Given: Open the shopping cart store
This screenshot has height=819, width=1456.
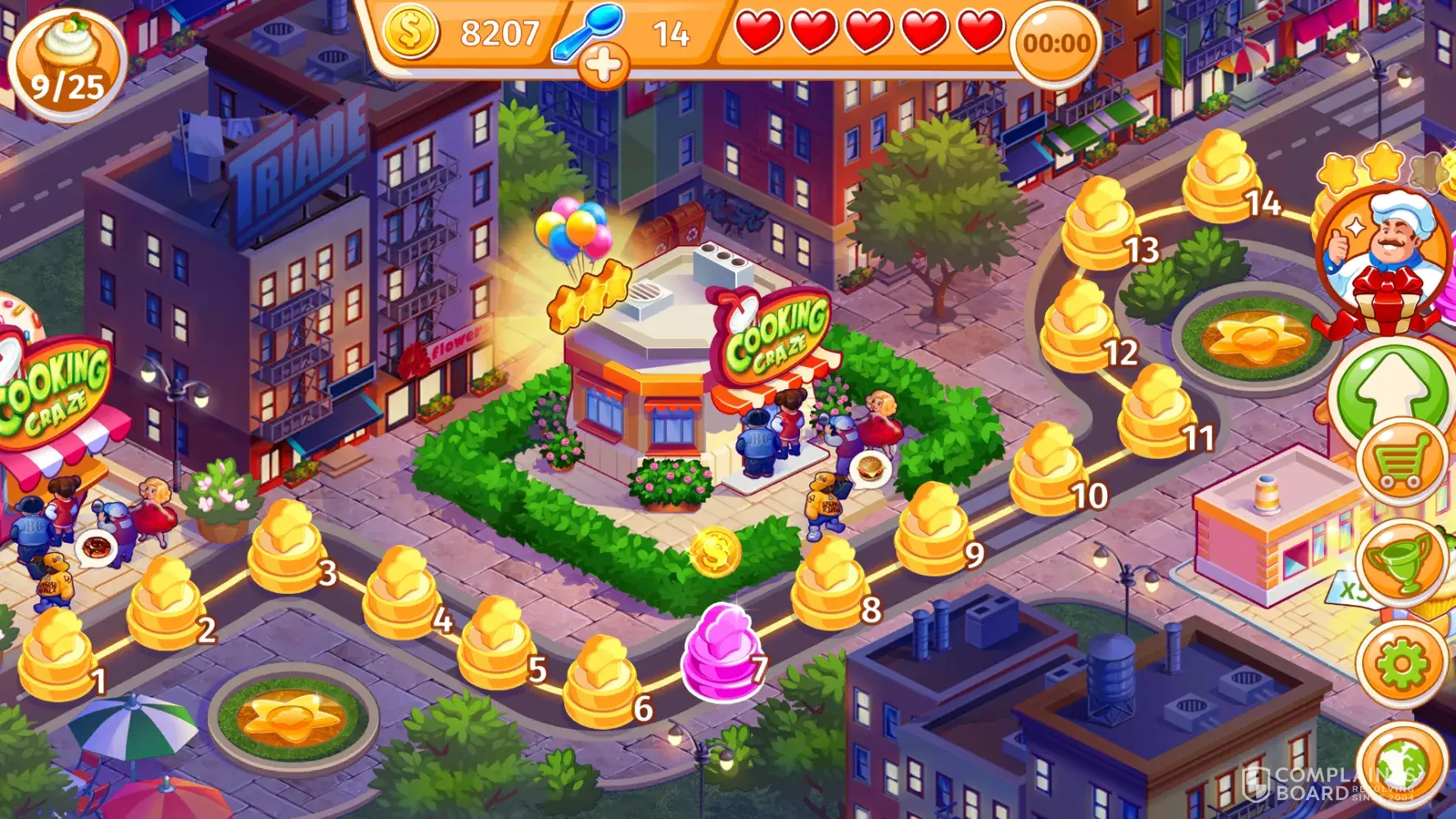Looking at the screenshot, I should coord(1401,462).
